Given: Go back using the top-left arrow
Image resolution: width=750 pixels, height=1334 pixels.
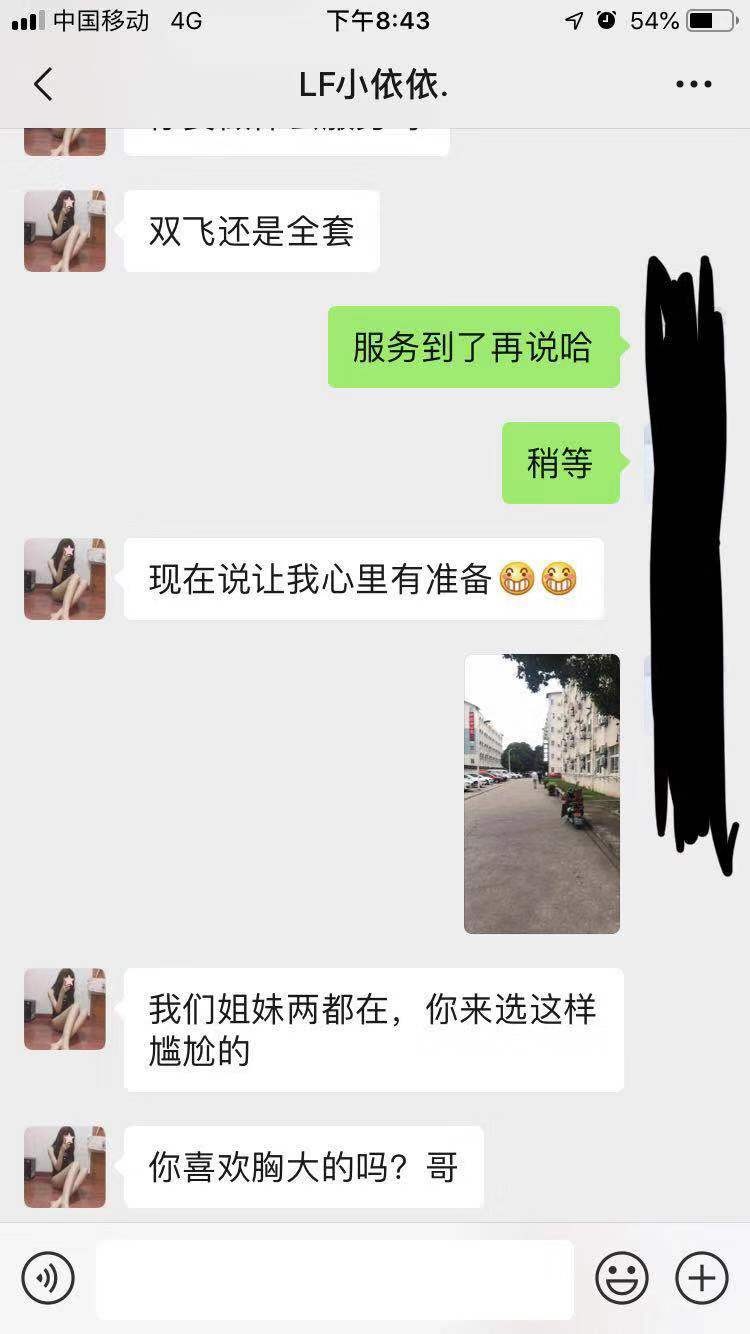Looking at the screenshot, I should pos(42,85).
